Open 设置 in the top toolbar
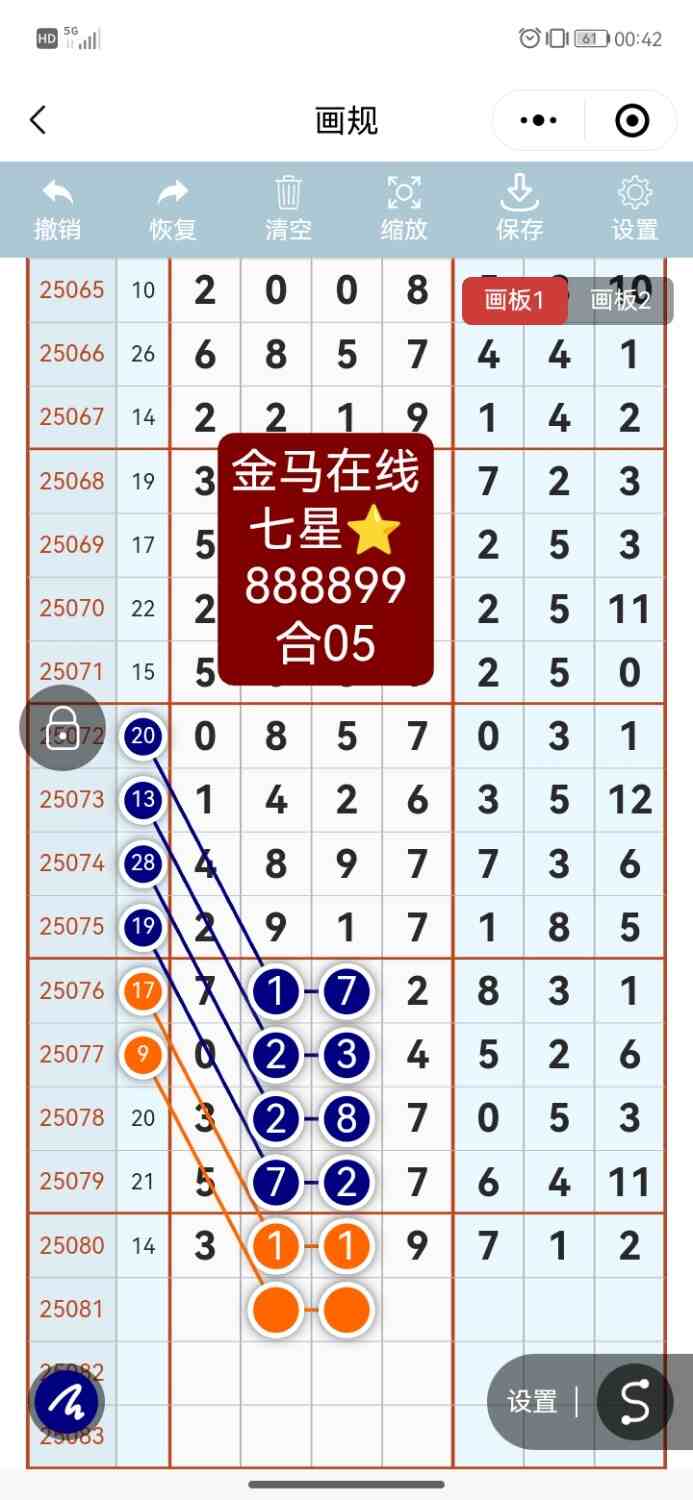Screen dimensions: 693x1500 (635, 209)
